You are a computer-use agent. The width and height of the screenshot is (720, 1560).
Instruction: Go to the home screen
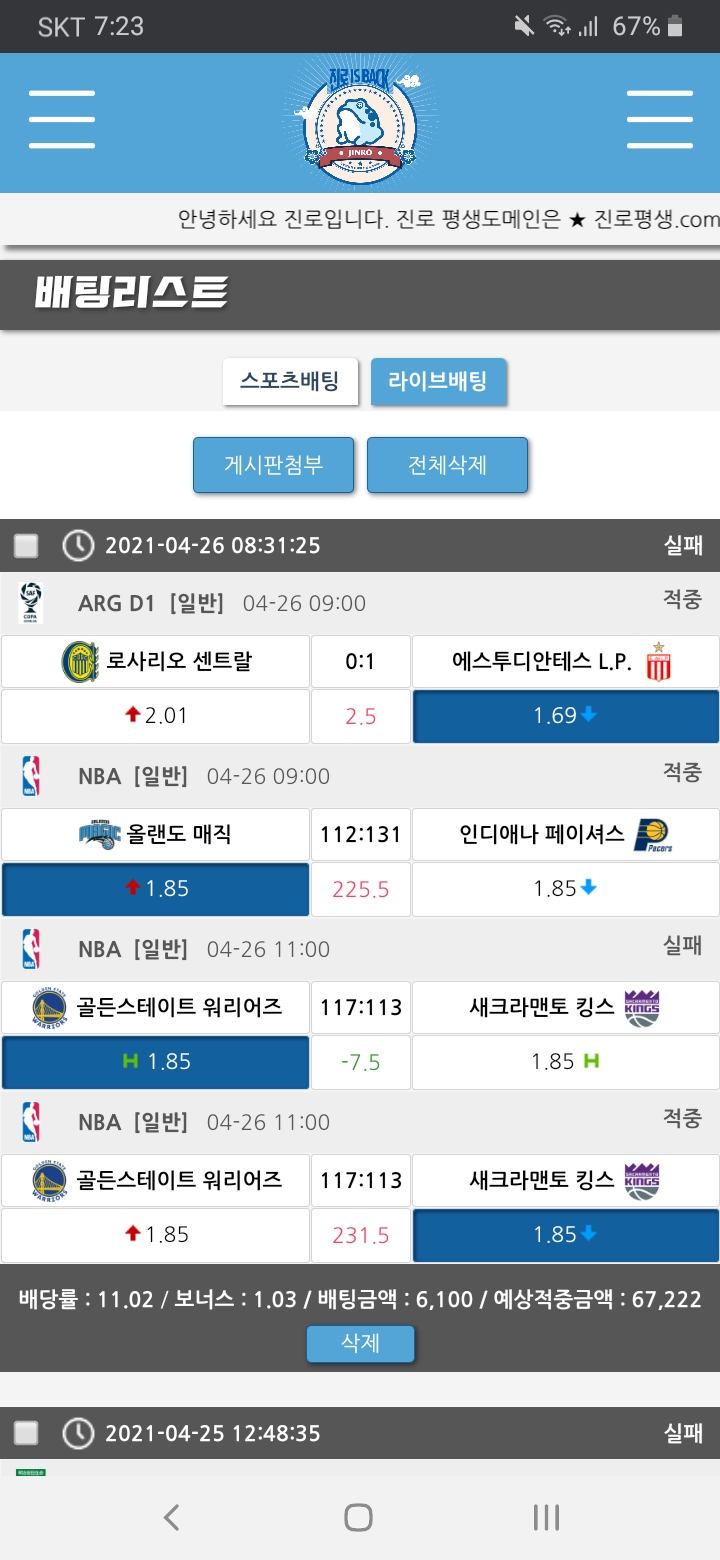pos(358,1518)
